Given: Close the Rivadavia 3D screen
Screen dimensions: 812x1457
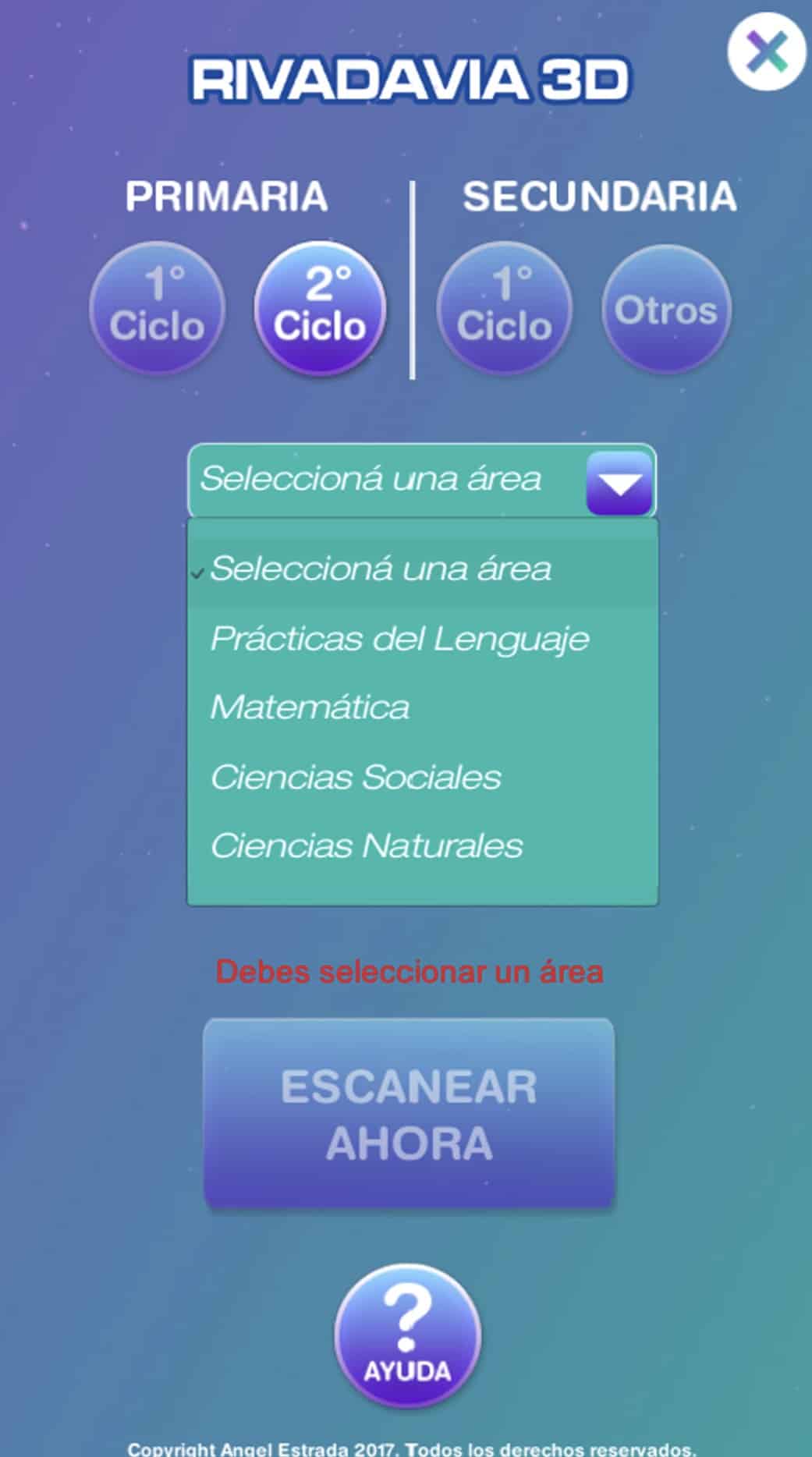Looking at the screenshot, I should (767, 51).
